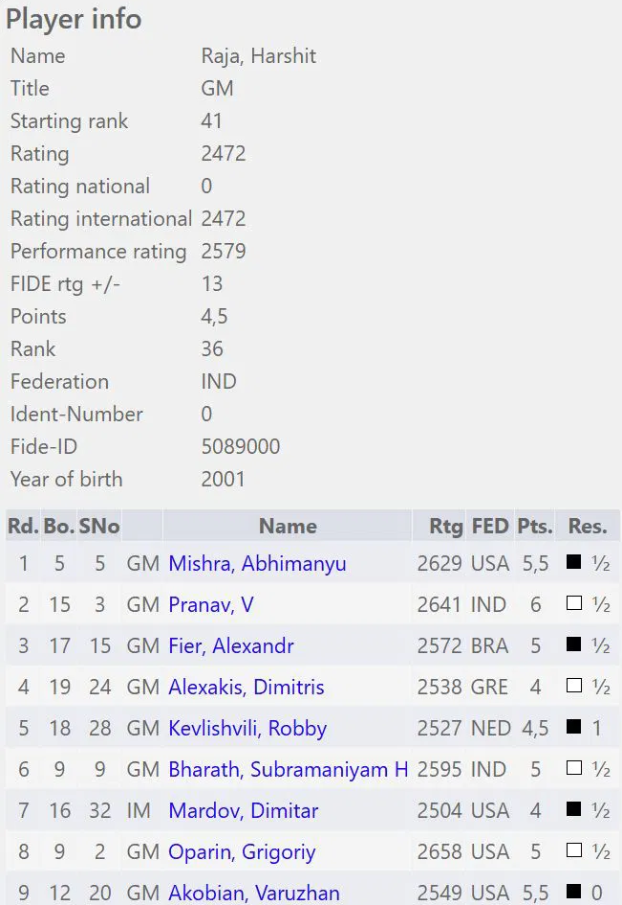View Fier, Alexandr's player details
Image resolution: width=622 pixels, height=905 pixels.
pyautogui.click(x=231, y=646)
